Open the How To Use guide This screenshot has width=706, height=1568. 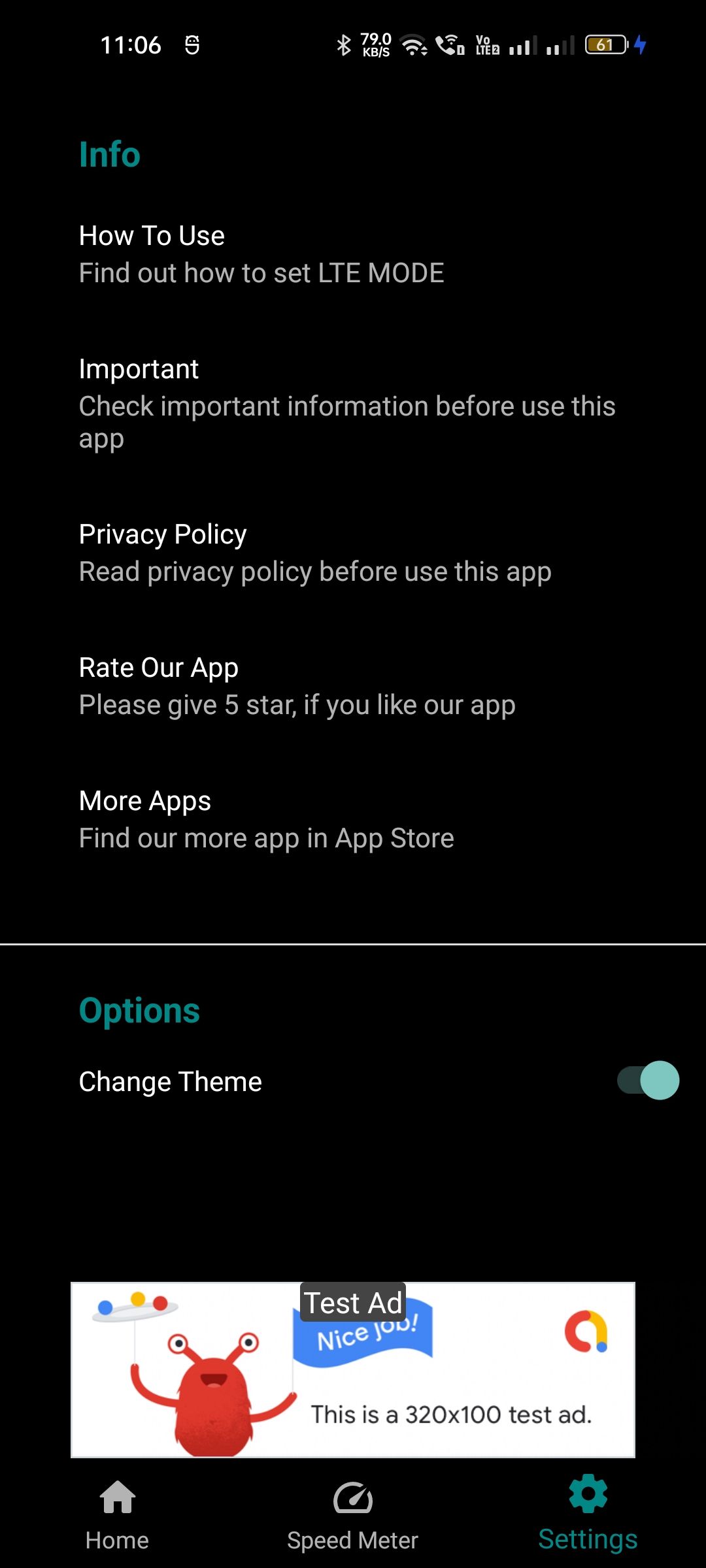(x=353, y=254)
